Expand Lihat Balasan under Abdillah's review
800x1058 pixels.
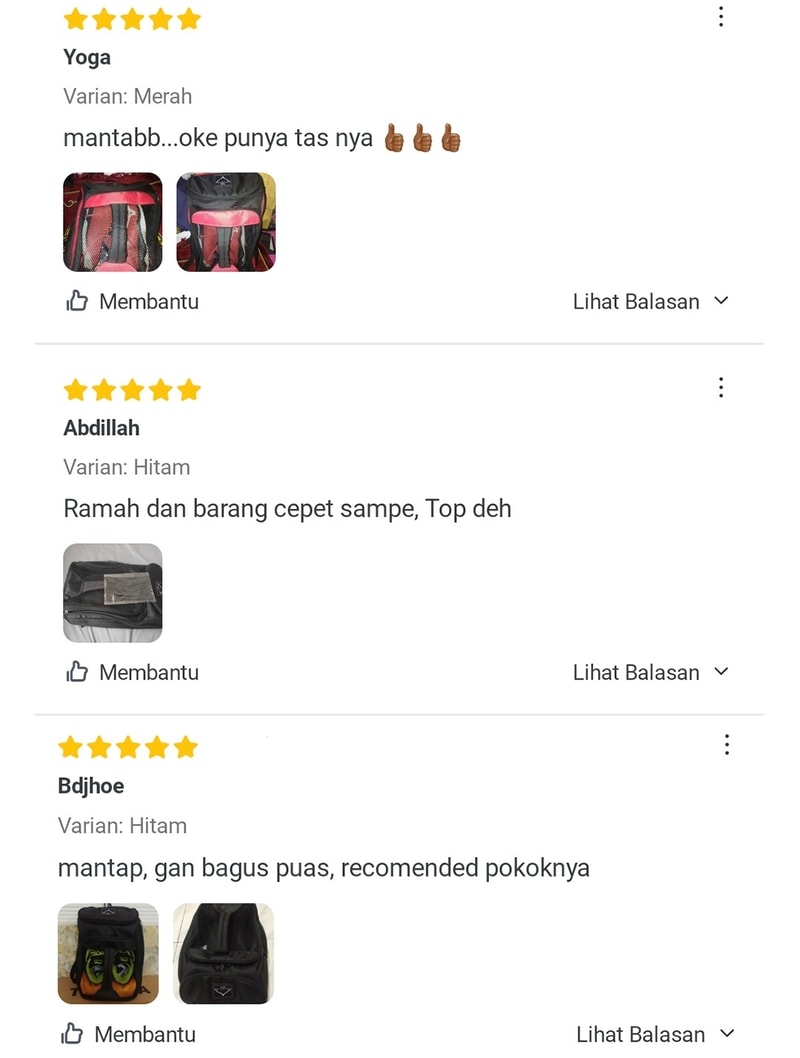[x=650, y=672]
